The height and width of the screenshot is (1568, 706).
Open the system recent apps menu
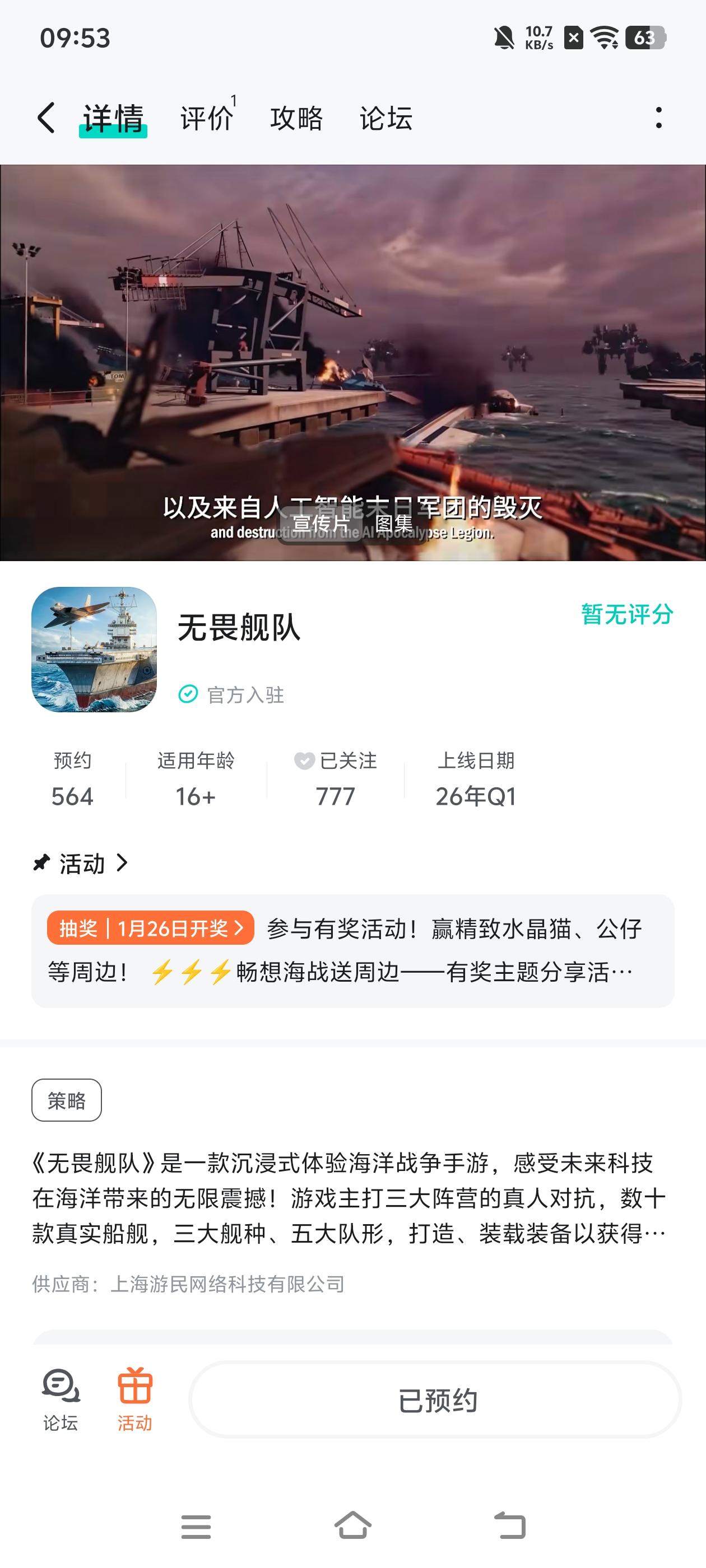coord(196,1526)
